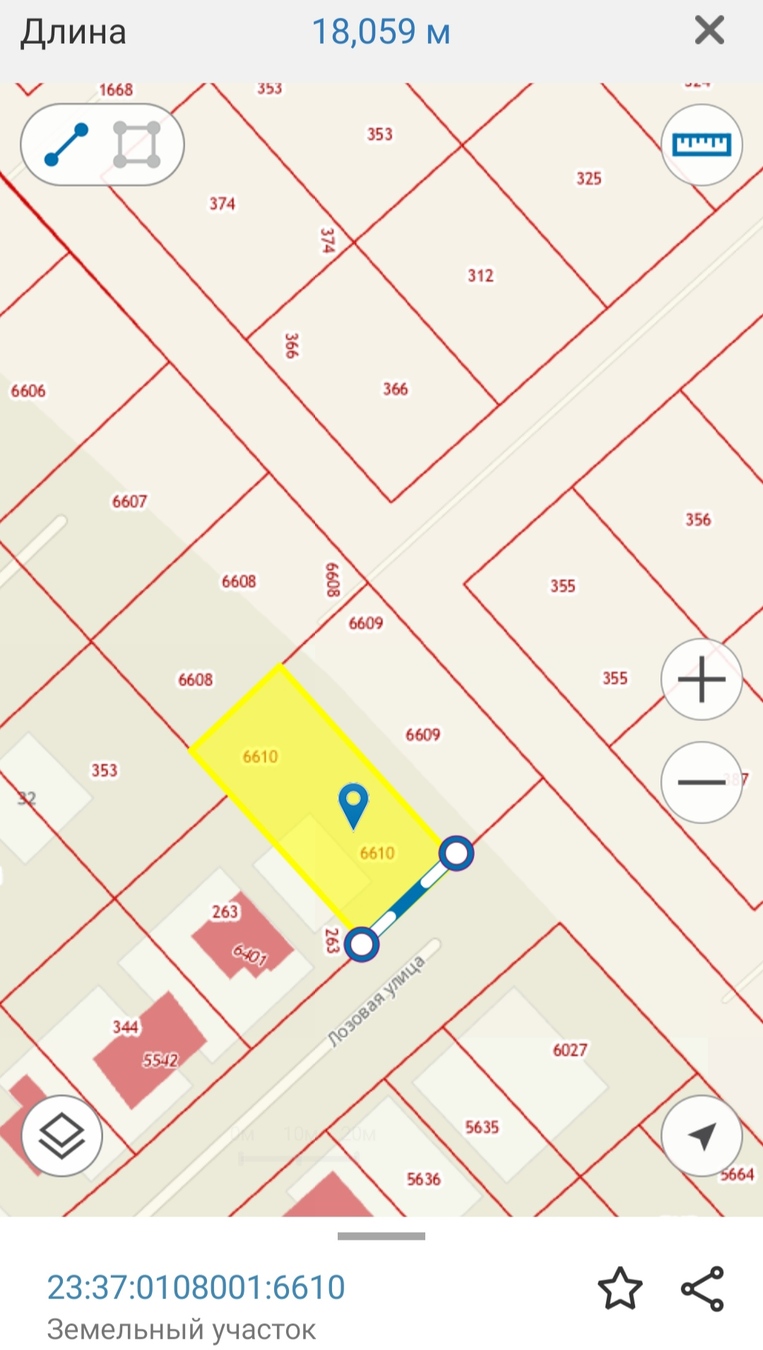Expand the bottom sheet handle
Screen dimensions: 763x1350
click(381, 1236)
